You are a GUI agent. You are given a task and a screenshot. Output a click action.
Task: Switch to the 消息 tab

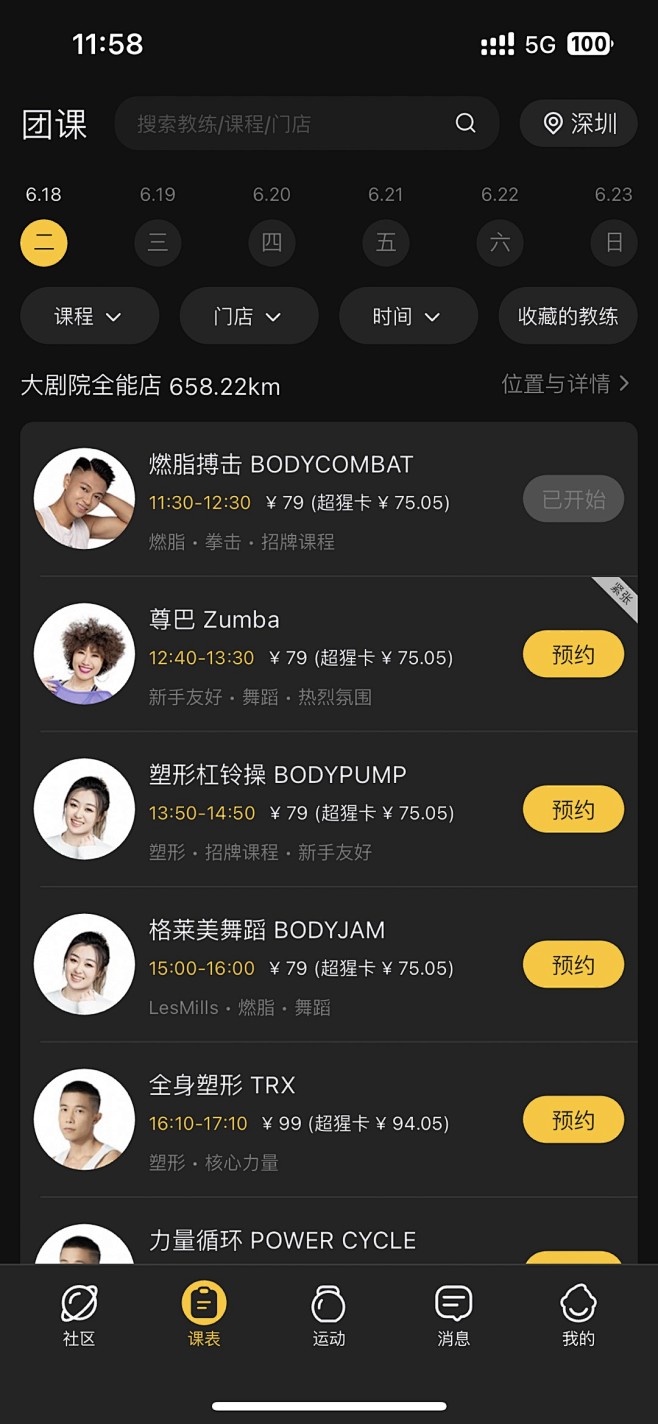(x=453, y=1316)
